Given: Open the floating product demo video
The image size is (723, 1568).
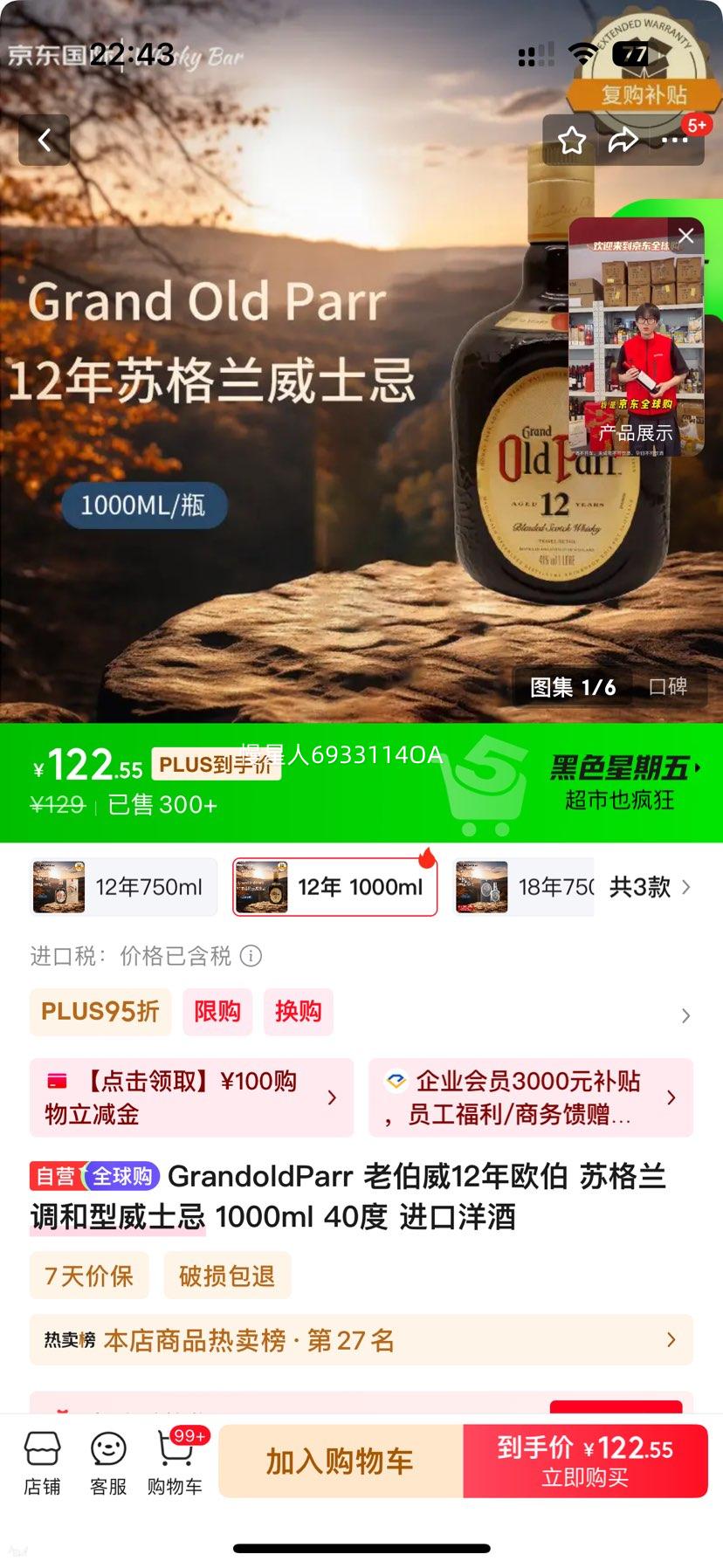Looking at the screenshot, I should pyautogui.click(x=633, y=349).
